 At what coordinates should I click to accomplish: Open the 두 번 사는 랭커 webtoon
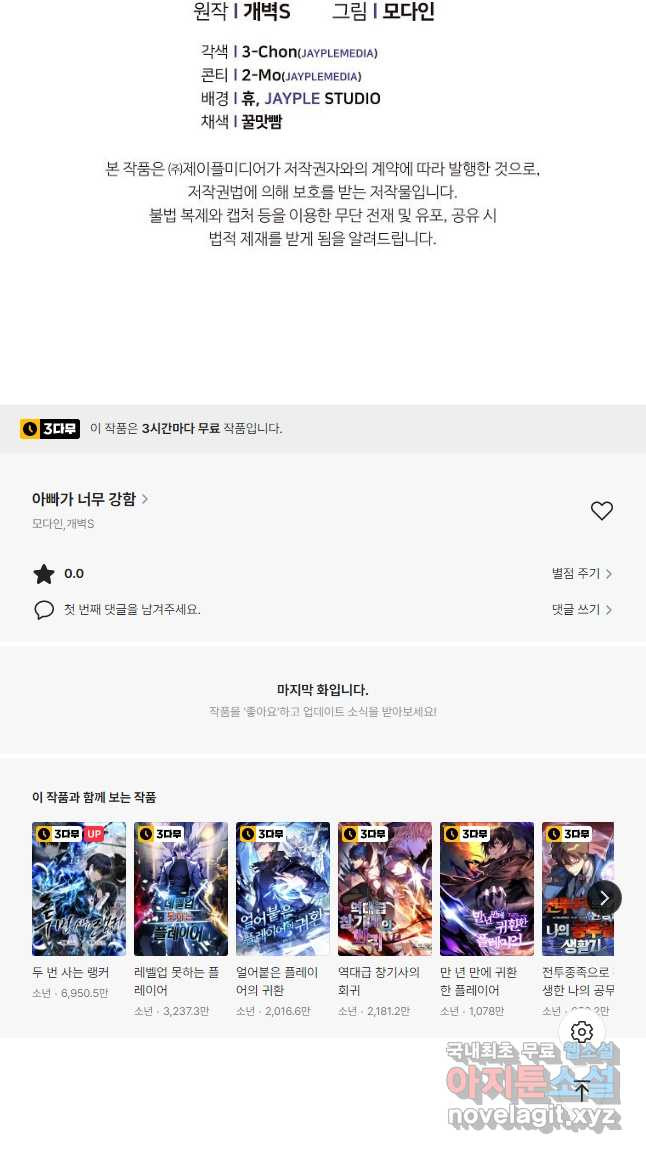pos(79,889)
